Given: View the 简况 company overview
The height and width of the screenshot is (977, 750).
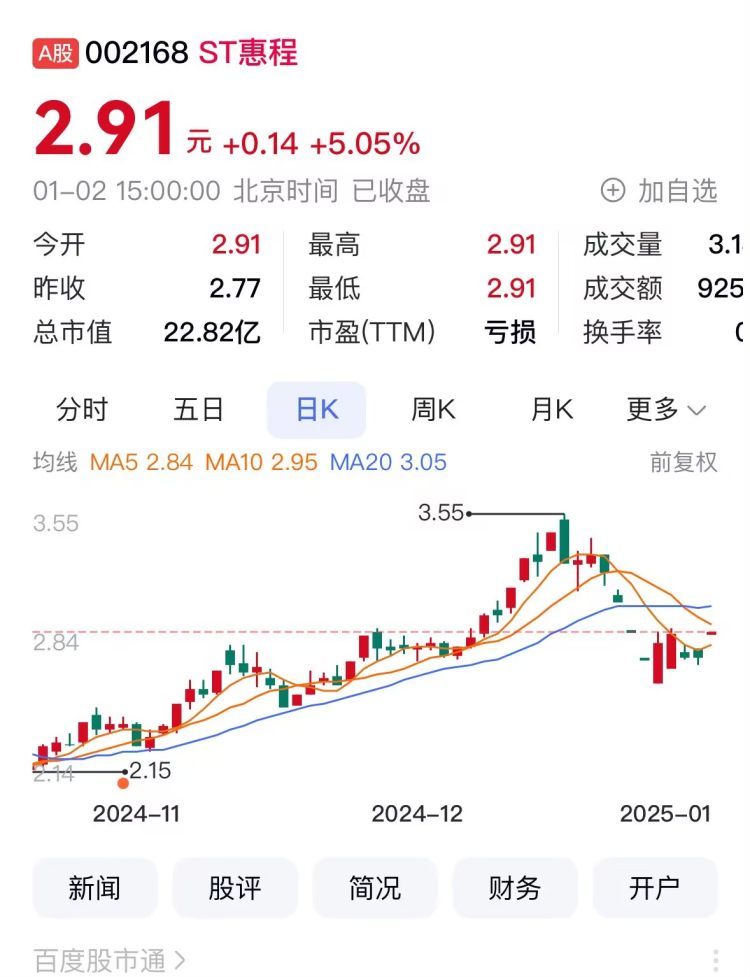Looking at the screenshot, I should point(375,888).
